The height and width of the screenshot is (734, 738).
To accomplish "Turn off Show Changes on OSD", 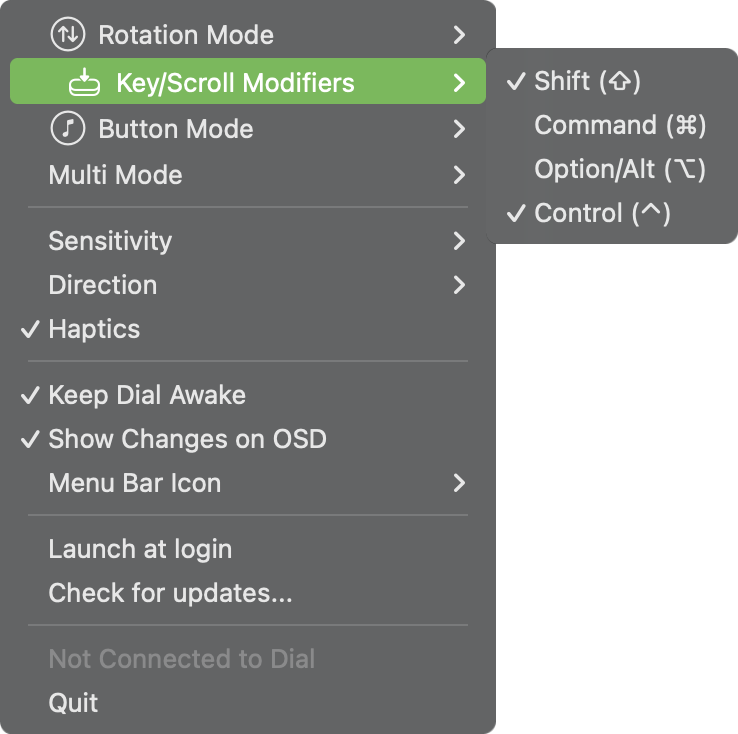I will [x=187, y=439].
